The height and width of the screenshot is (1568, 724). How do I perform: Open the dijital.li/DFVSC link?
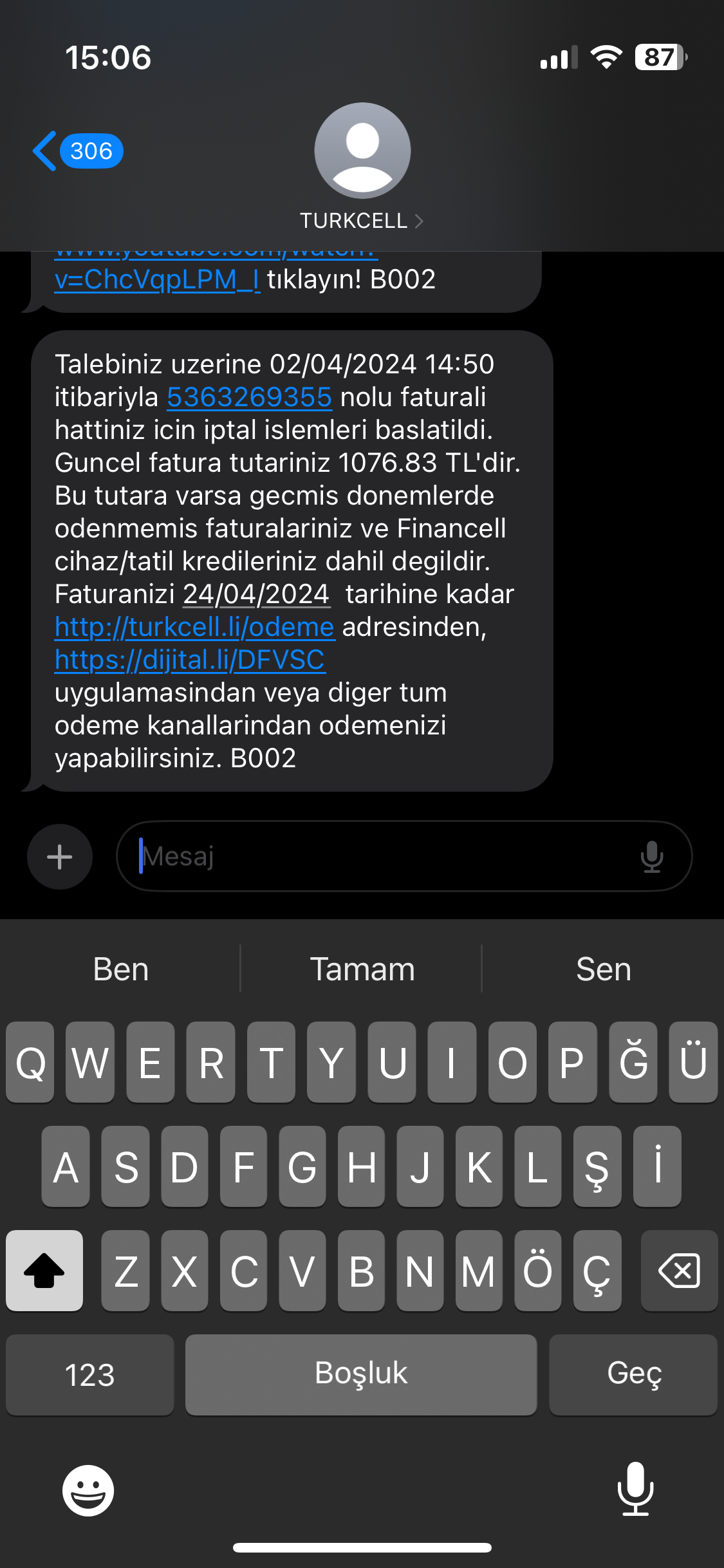click(x=190, y=660)
